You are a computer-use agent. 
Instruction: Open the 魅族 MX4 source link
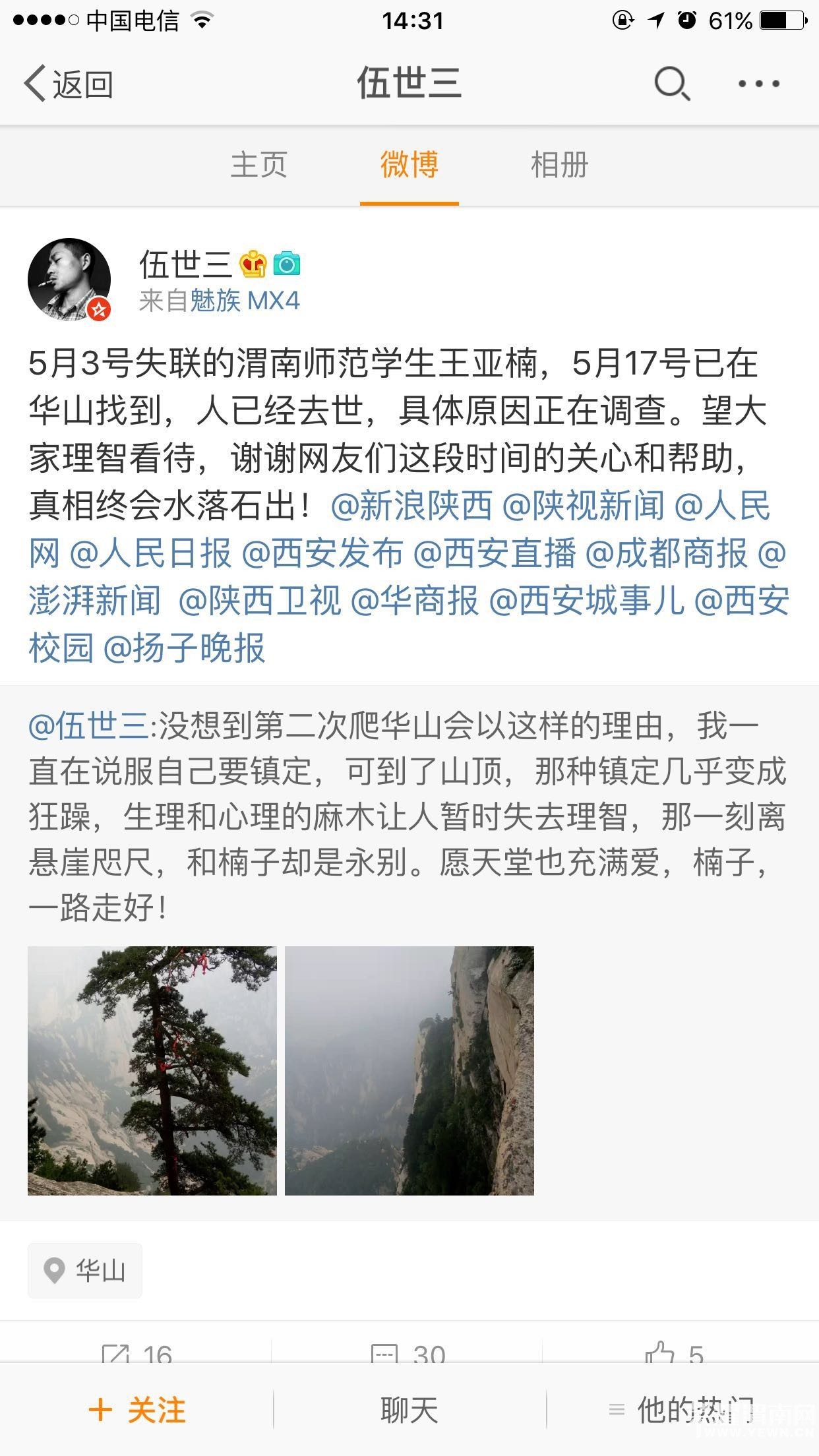point(245,301)
